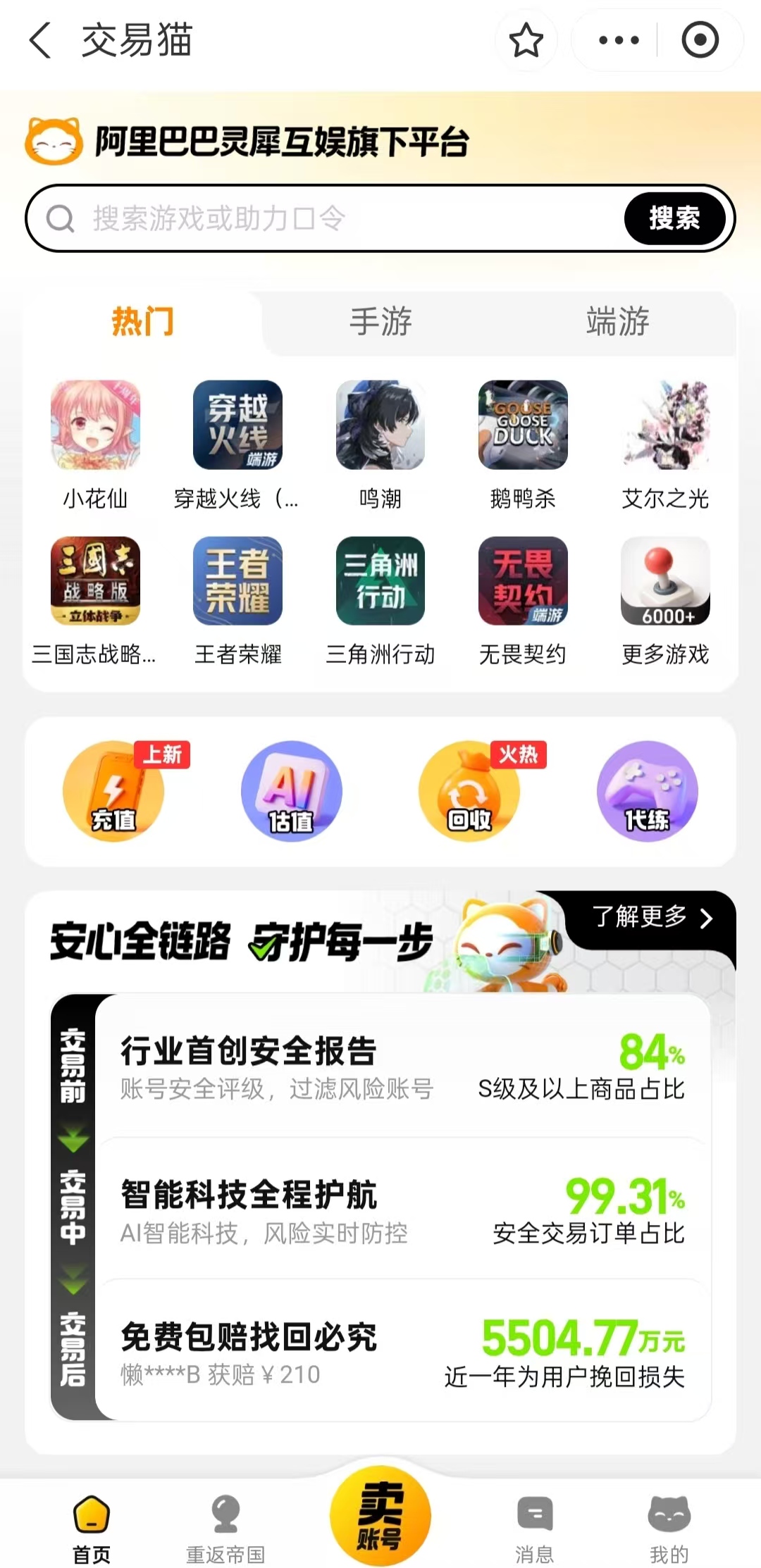This screenshot has height=1568, width=761.
Task: Open AI 估值 tool
Action: [x=291, y=791]
